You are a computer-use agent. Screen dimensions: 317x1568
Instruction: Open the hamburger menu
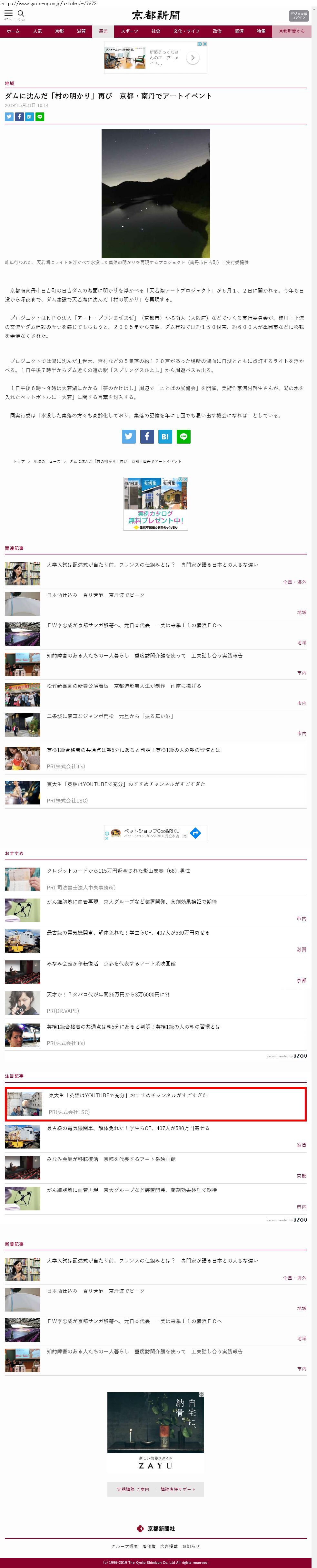[8, 14]
